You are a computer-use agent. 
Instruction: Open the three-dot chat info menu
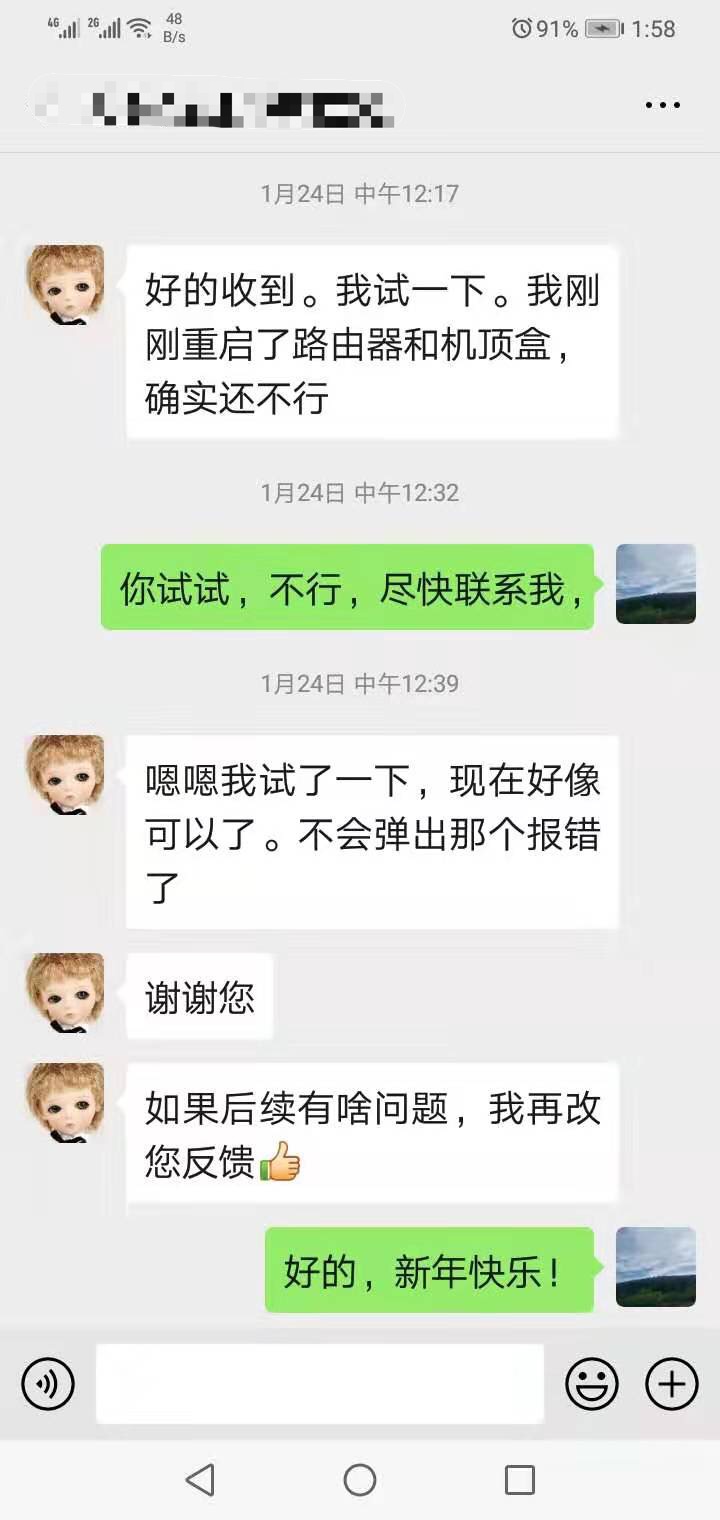[x=662, y=105]
